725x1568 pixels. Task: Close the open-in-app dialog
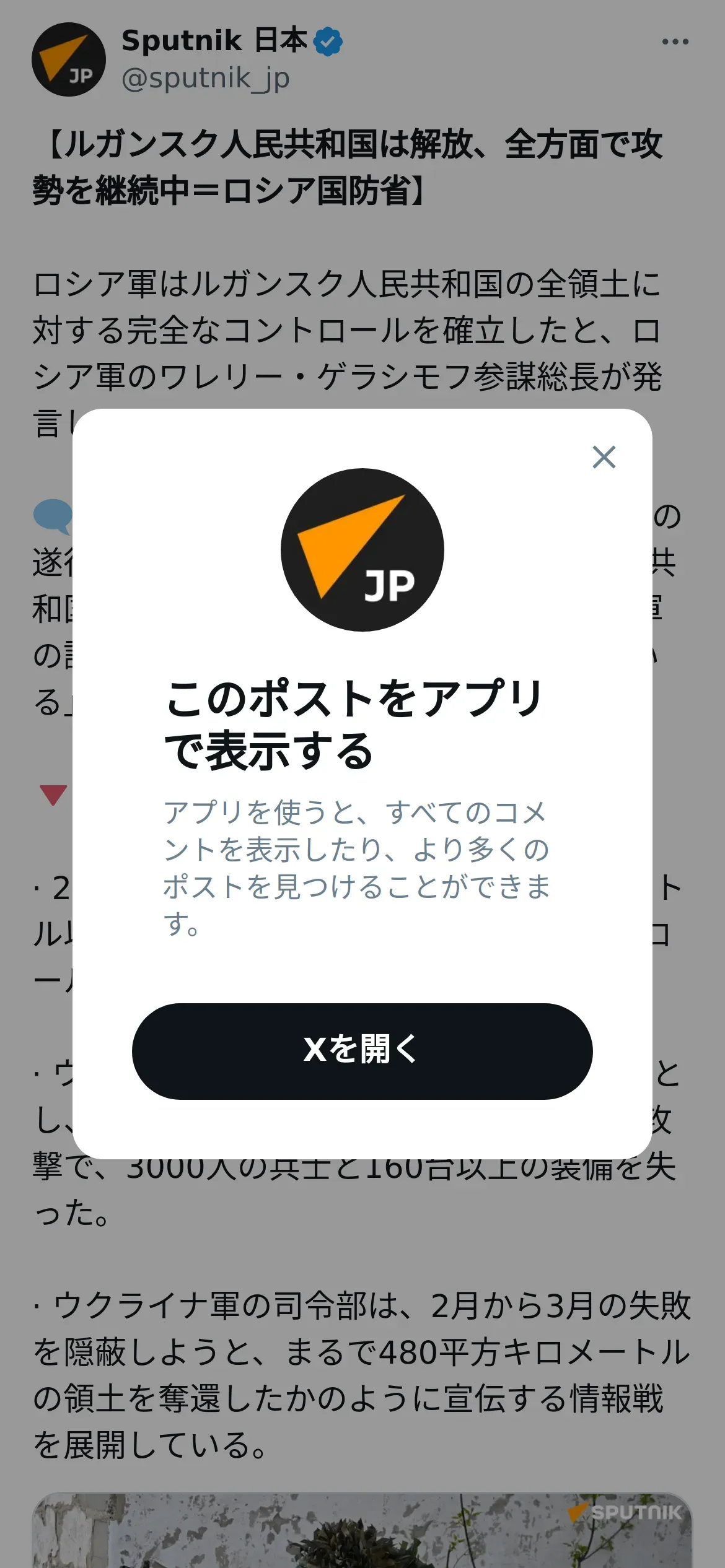point(604,457)
